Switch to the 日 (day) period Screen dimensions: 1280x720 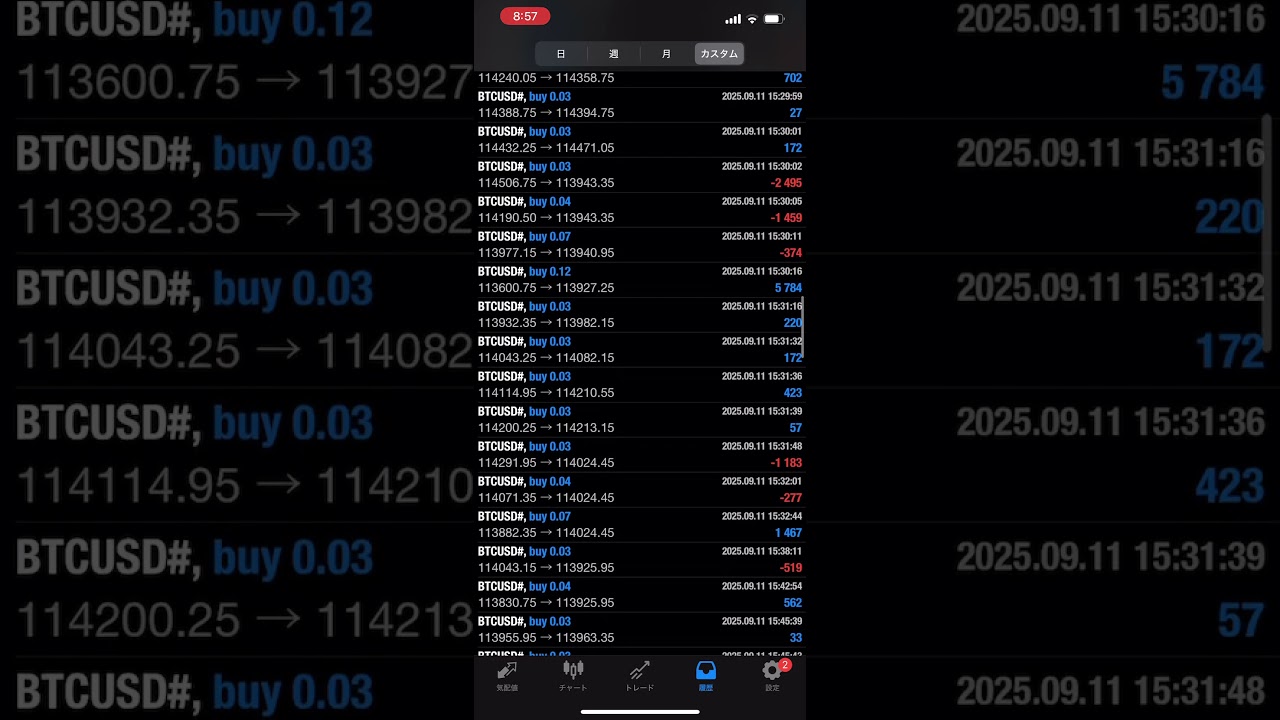tap(561, 54)
